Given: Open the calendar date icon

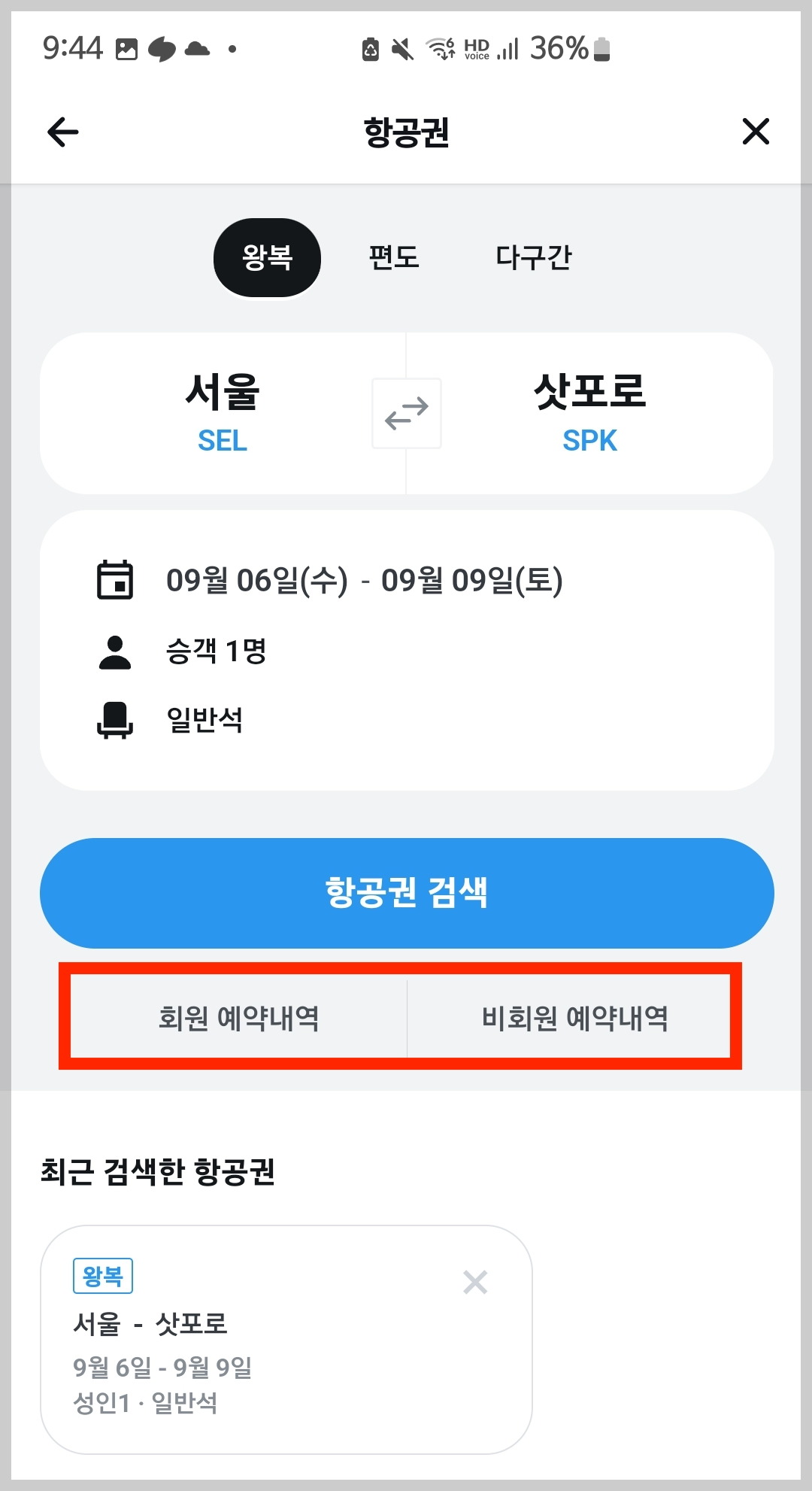Looking at the screenshot, I should [115, 579].
